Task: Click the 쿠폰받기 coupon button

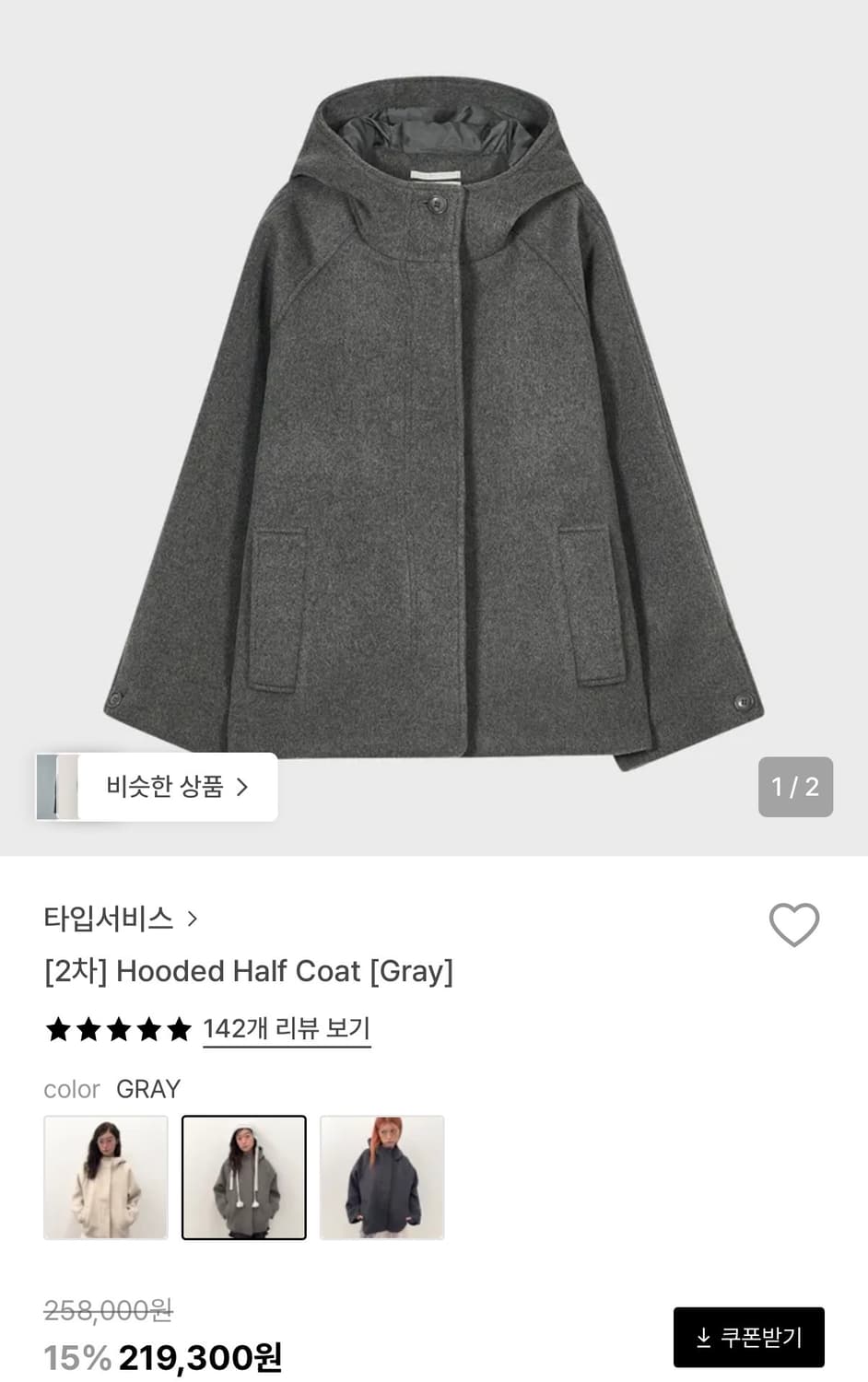Action: [749, 1336]
